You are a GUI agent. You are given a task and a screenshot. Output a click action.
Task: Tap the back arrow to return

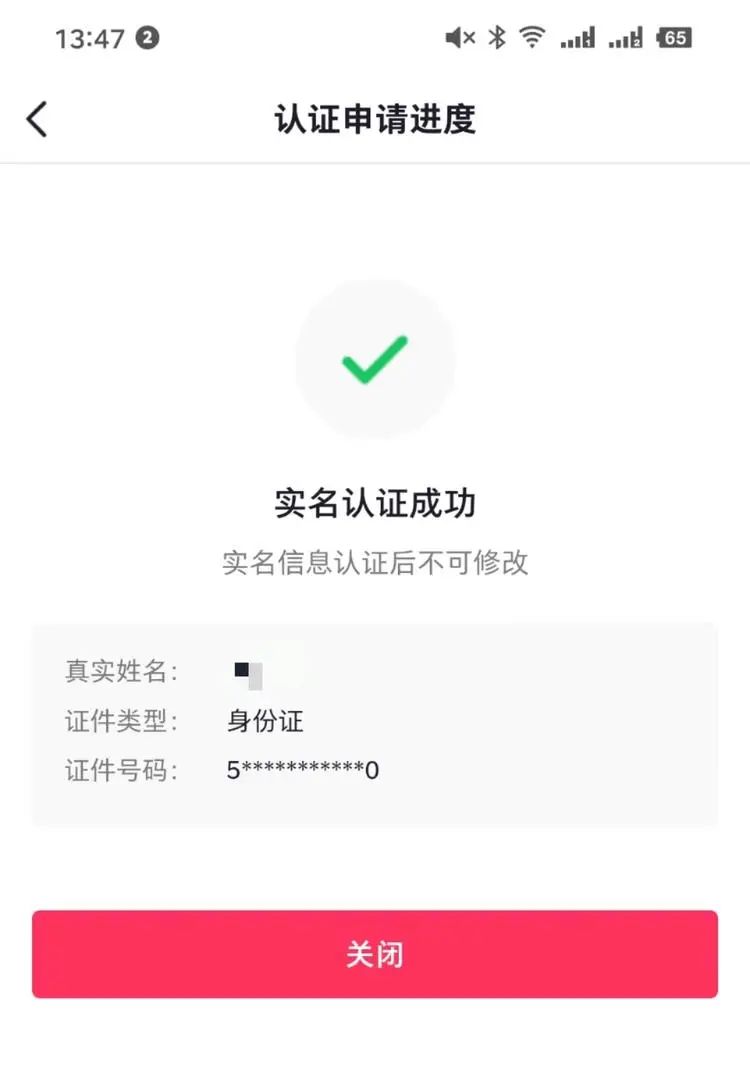(x=37, y=118)
